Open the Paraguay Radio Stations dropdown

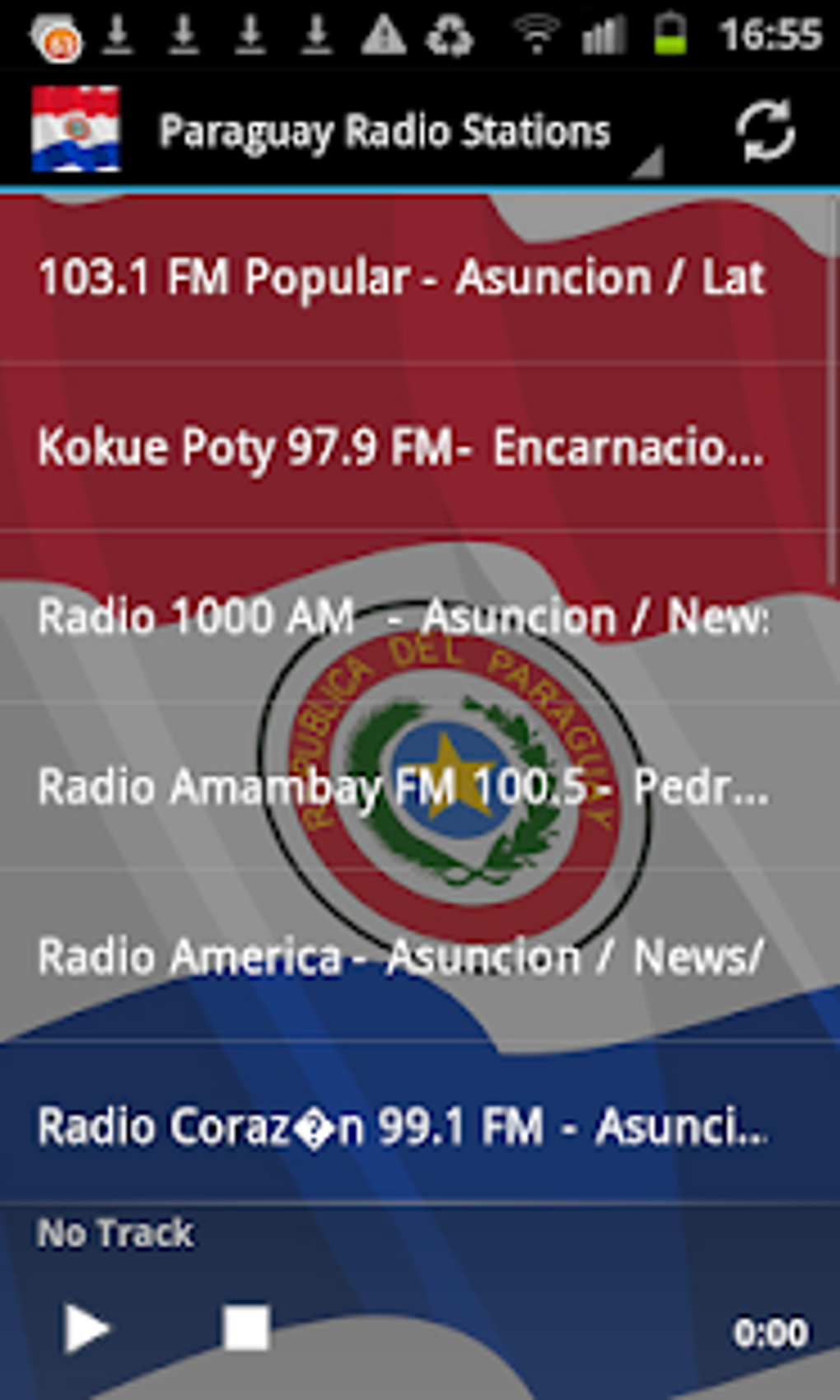point(404,133)
